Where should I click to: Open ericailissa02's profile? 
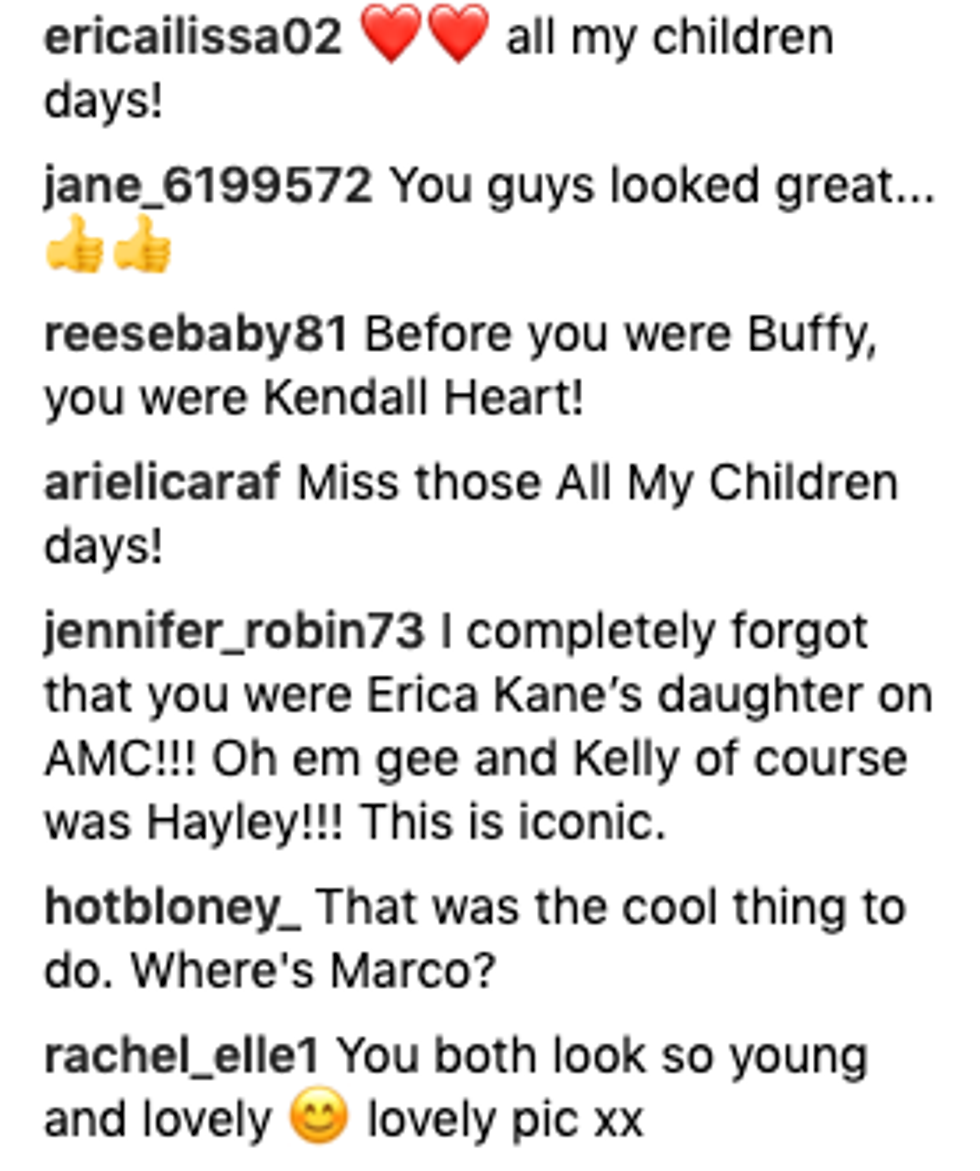[x=192, y=40]
